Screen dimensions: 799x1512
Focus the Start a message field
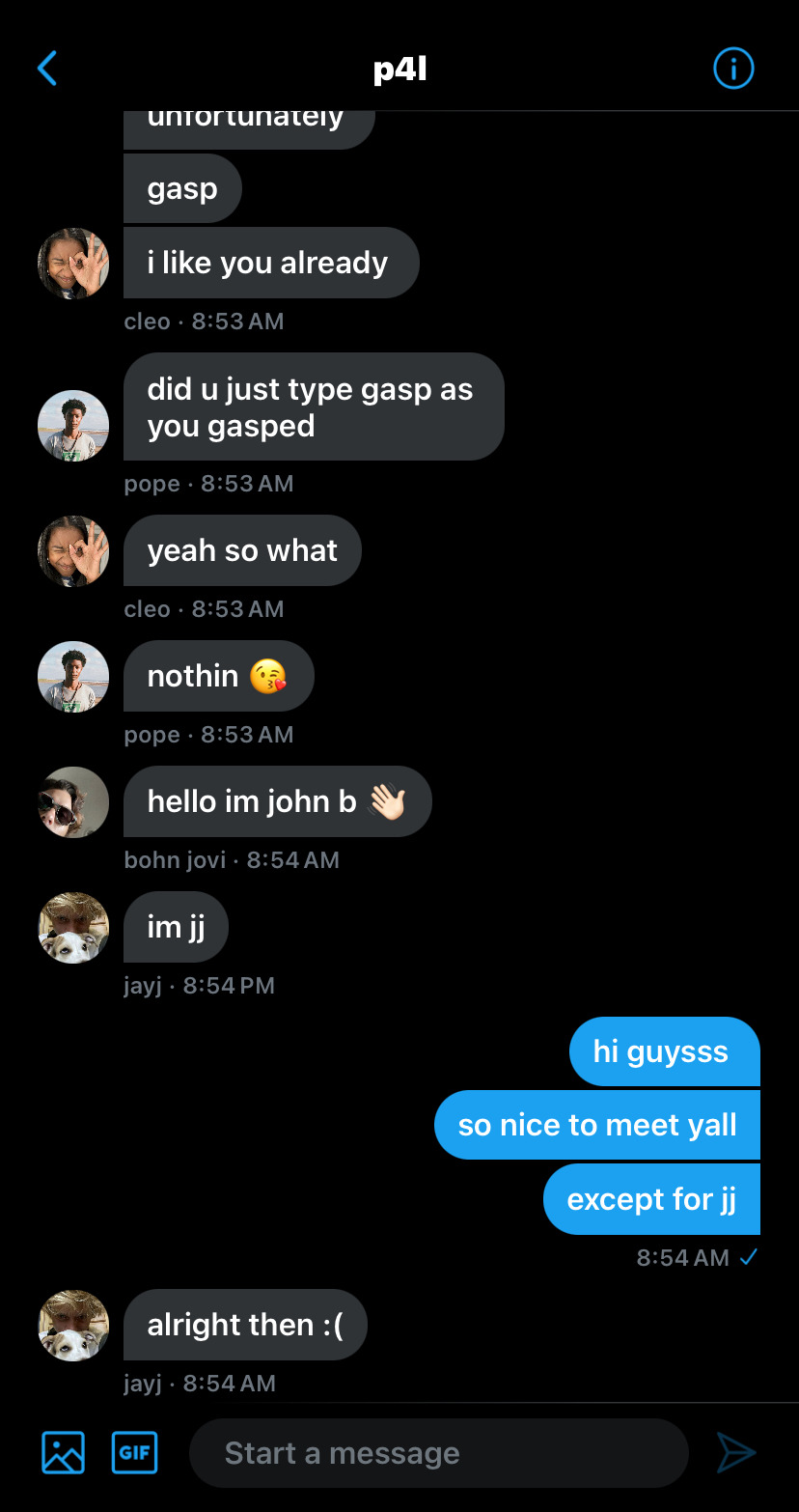(x=438, y=1453)
